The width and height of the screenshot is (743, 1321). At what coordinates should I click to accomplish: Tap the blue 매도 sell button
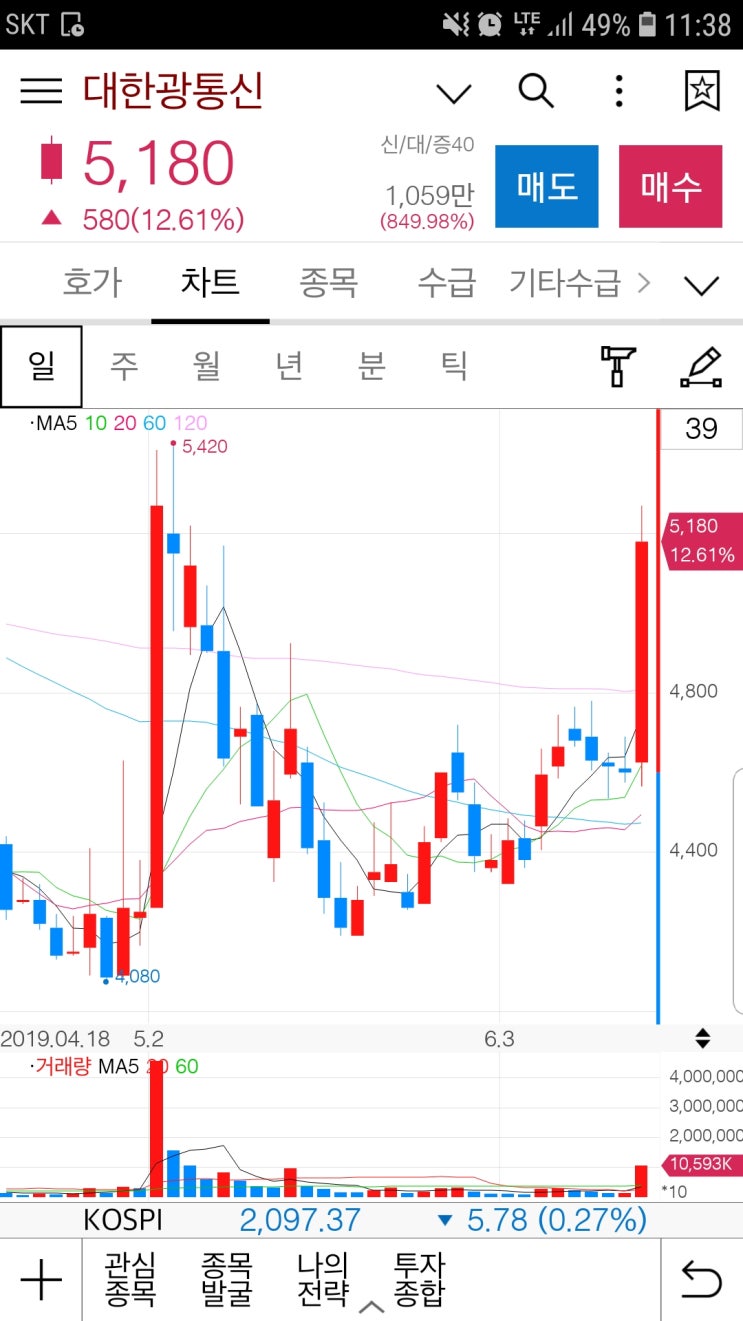(x=546, y=186)
